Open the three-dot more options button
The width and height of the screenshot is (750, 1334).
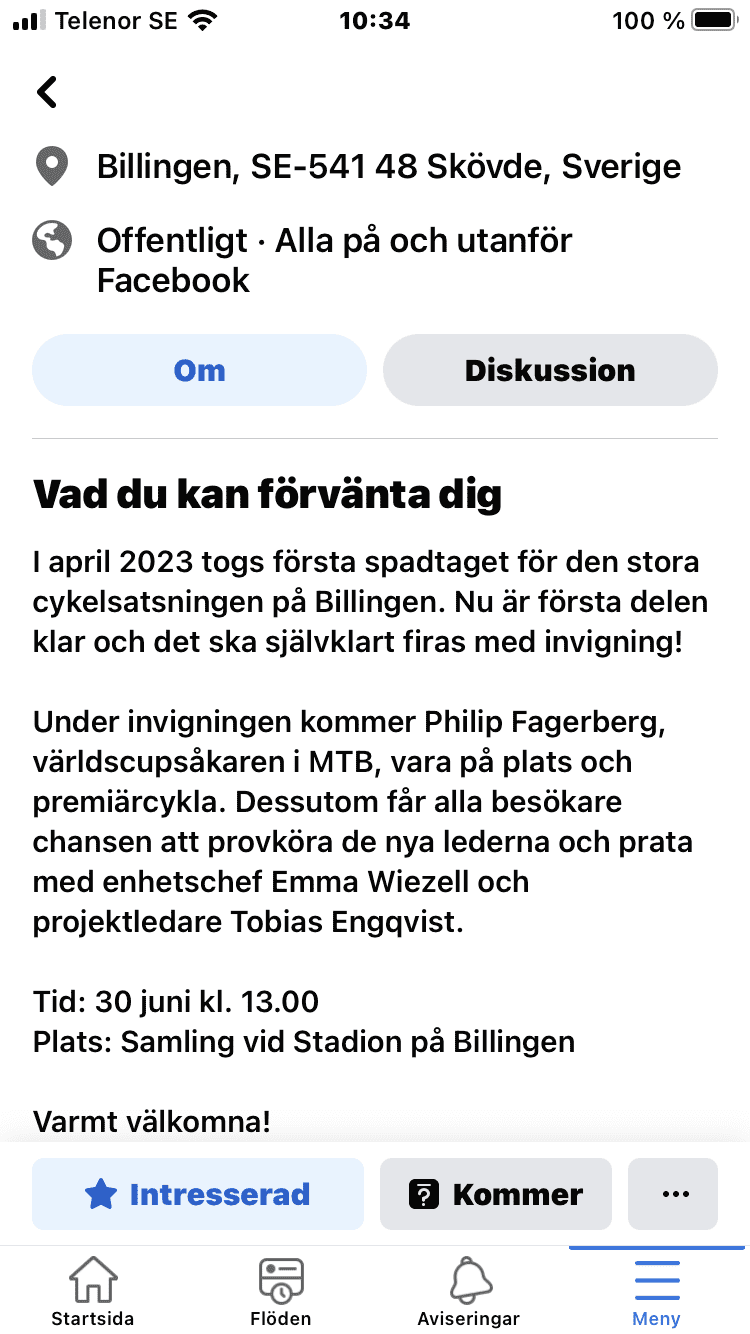(673, 1194)
